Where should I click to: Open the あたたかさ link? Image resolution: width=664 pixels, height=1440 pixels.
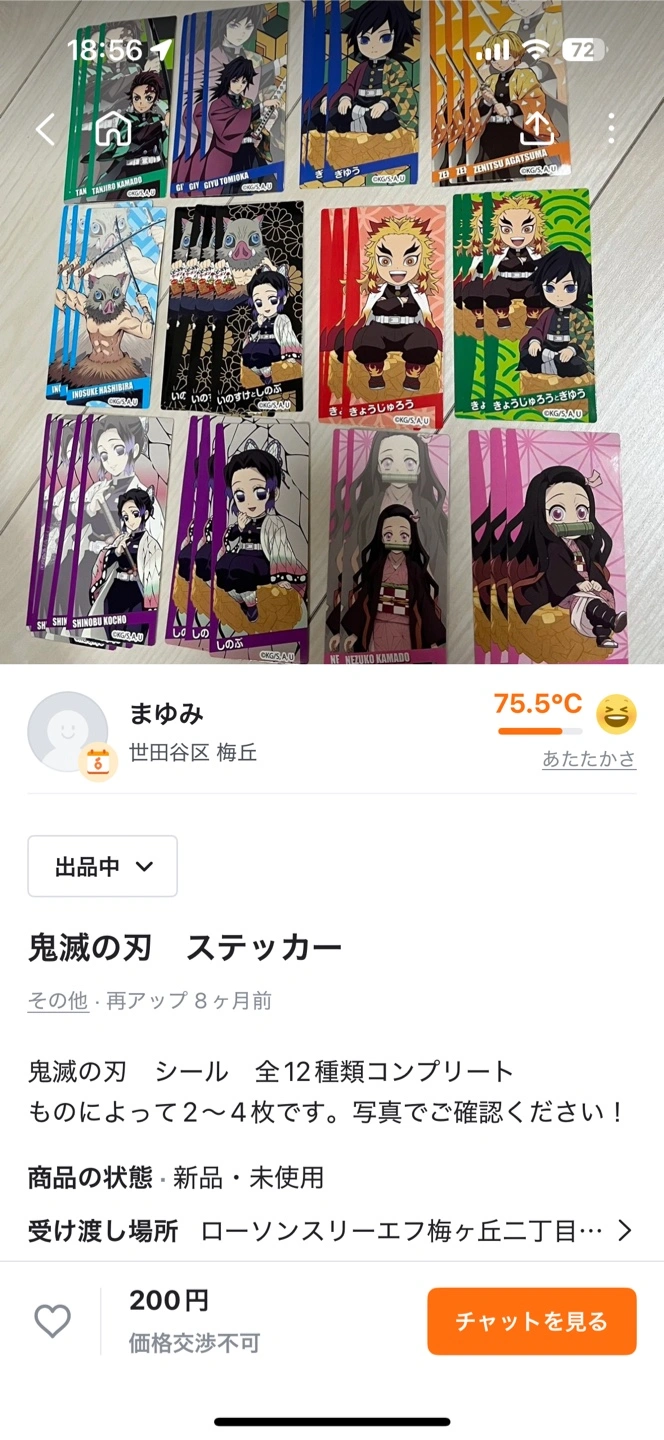coord(588,759)
